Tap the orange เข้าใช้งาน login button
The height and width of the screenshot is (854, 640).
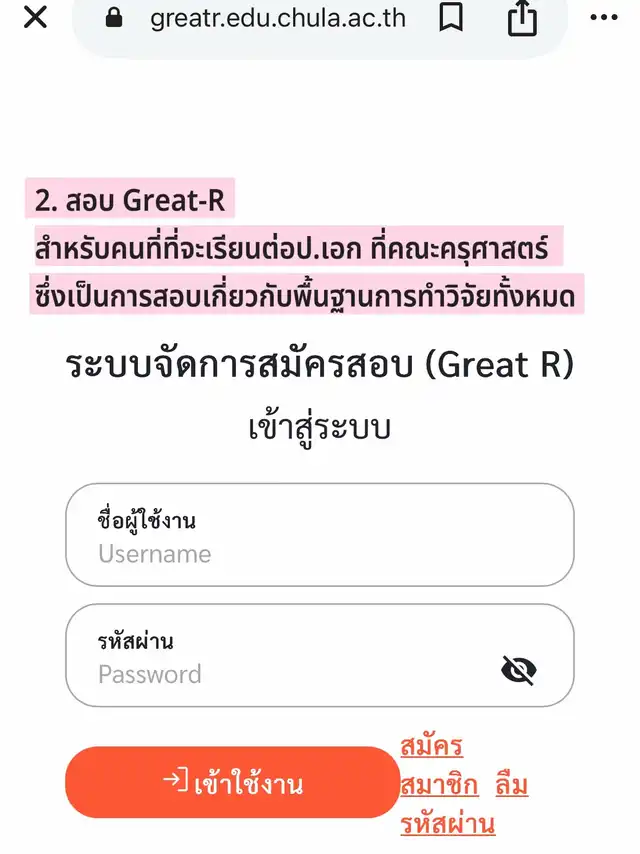pos(232,783)
